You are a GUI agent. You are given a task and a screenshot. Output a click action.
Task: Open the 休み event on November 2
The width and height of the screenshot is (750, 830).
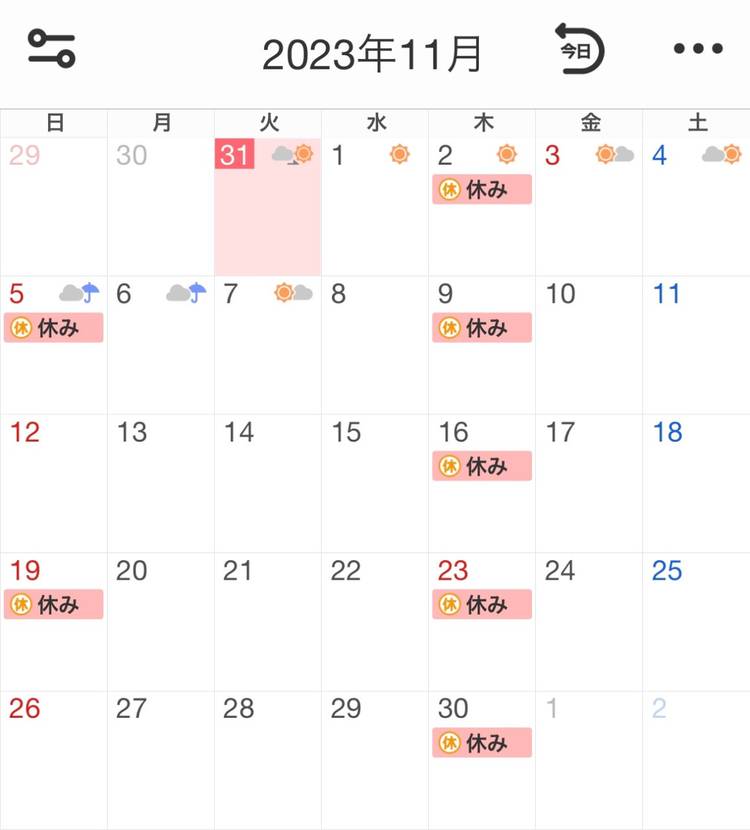pyautogui.click(x=482, y=189)
